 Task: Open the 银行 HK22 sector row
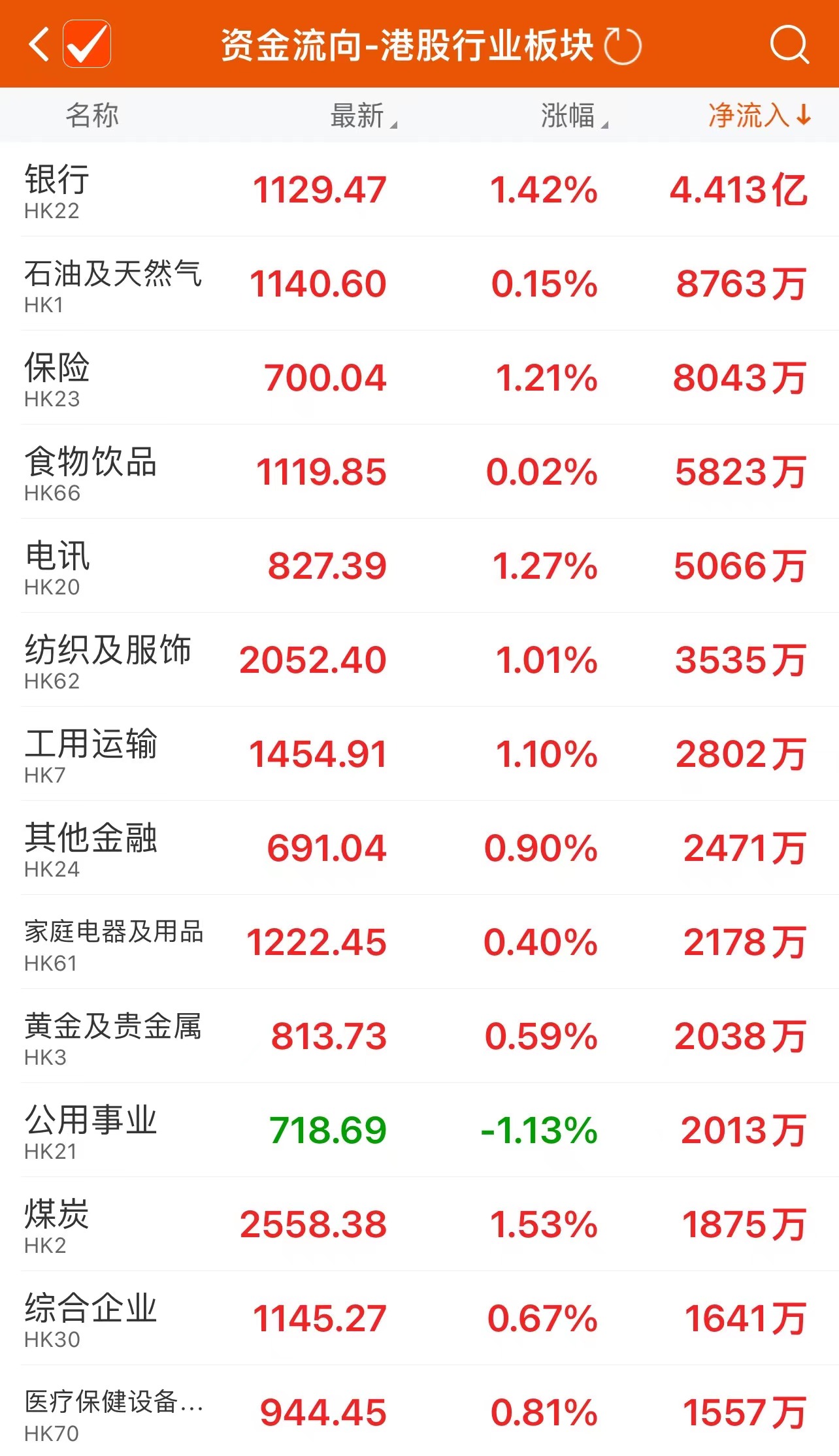418,190
